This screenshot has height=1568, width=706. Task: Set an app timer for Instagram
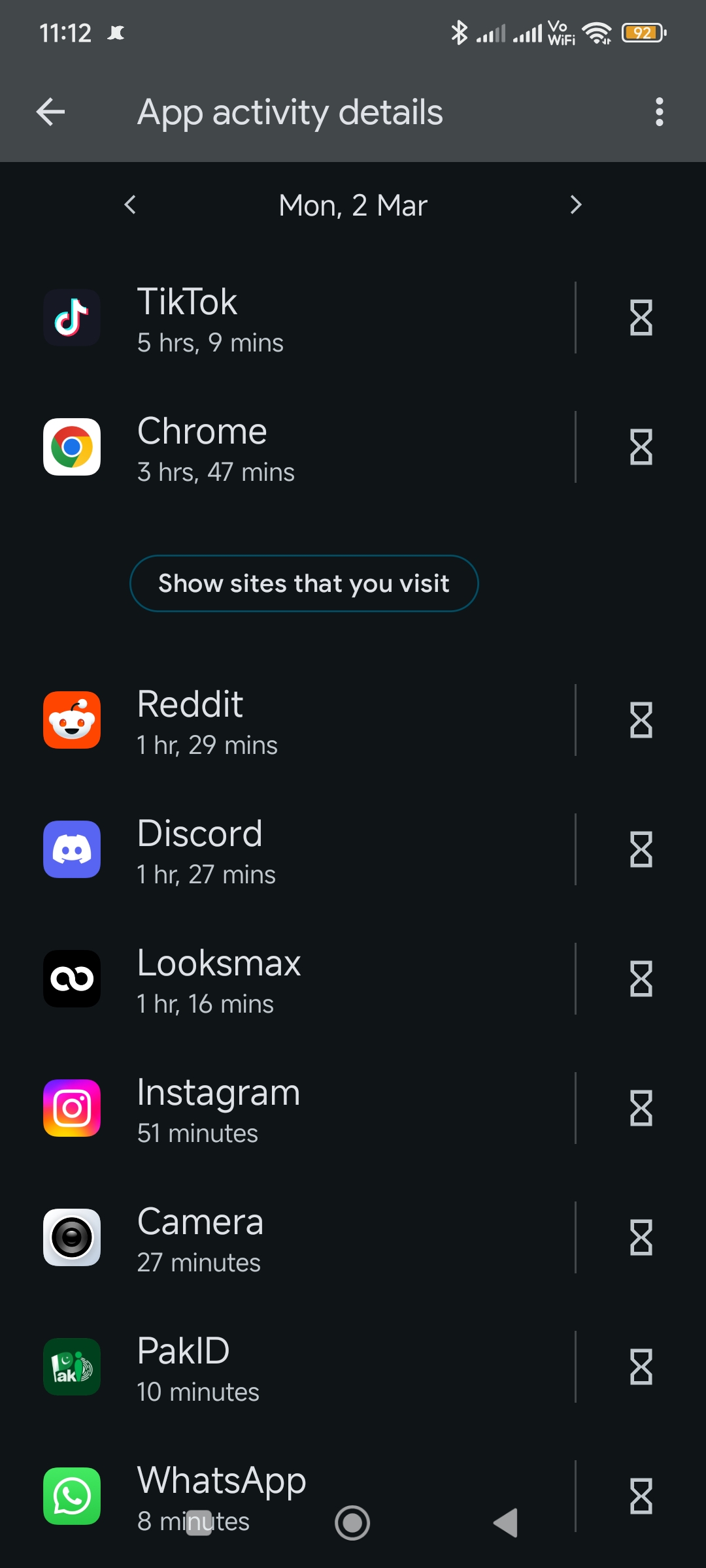(x=639, y=1108)
